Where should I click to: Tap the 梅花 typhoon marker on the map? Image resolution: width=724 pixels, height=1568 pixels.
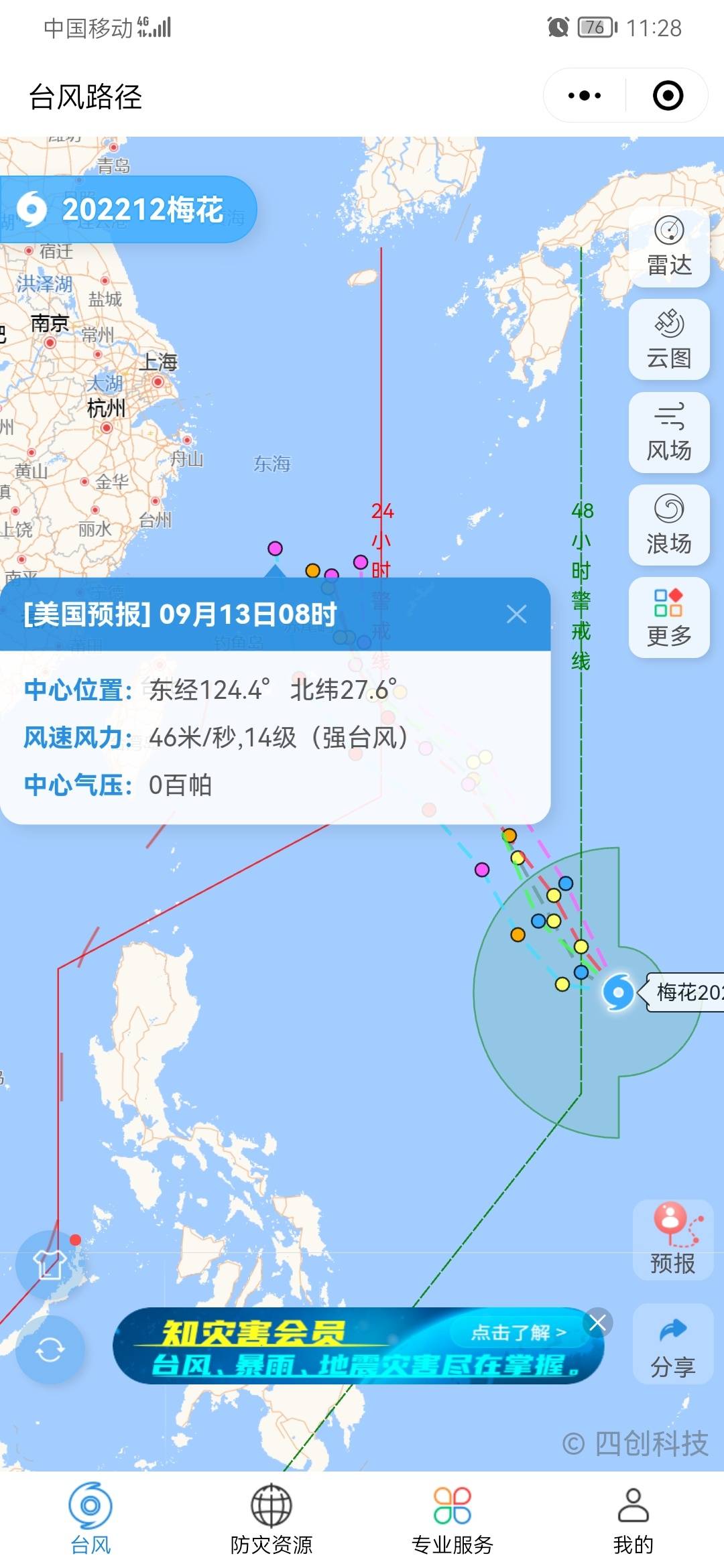tap(618, 992)
